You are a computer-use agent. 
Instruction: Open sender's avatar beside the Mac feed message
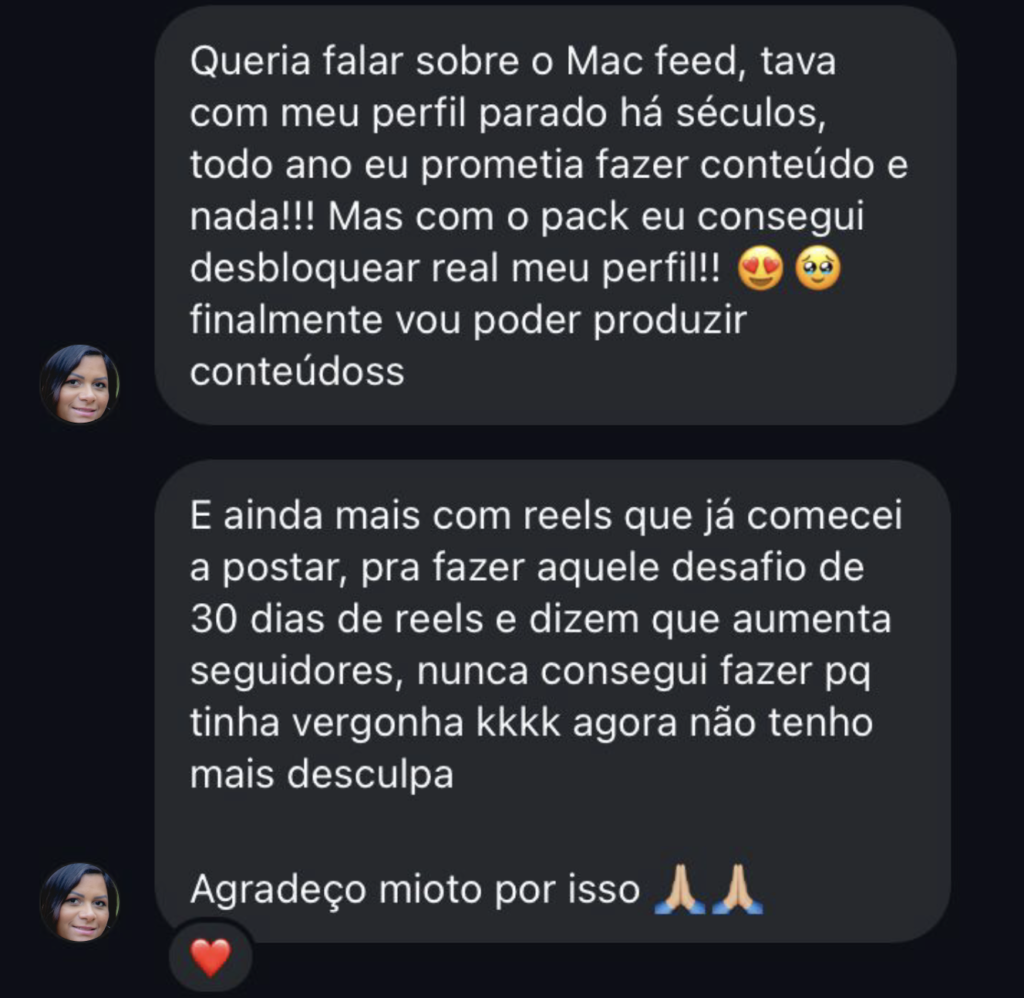[x=80, y=385]
